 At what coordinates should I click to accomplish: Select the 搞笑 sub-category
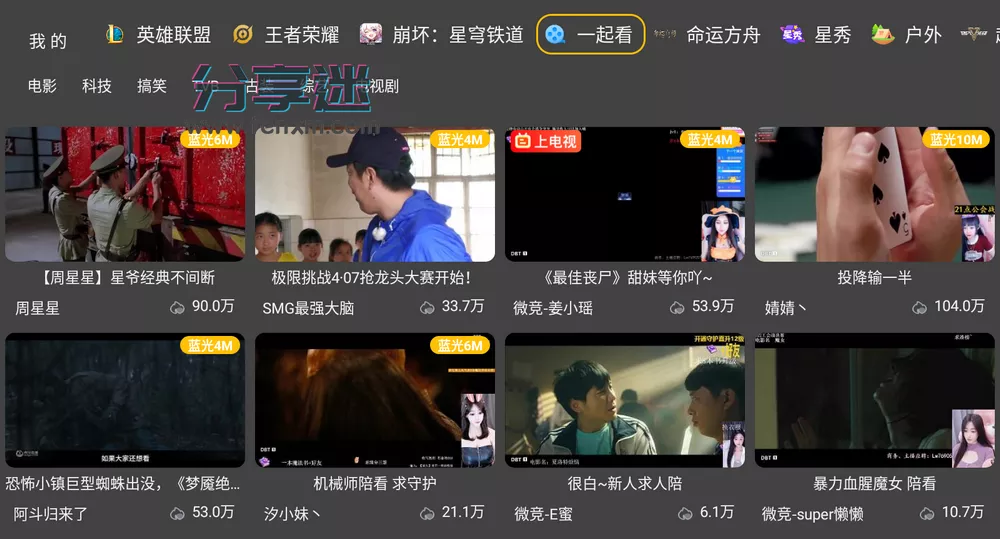[152, 86]
